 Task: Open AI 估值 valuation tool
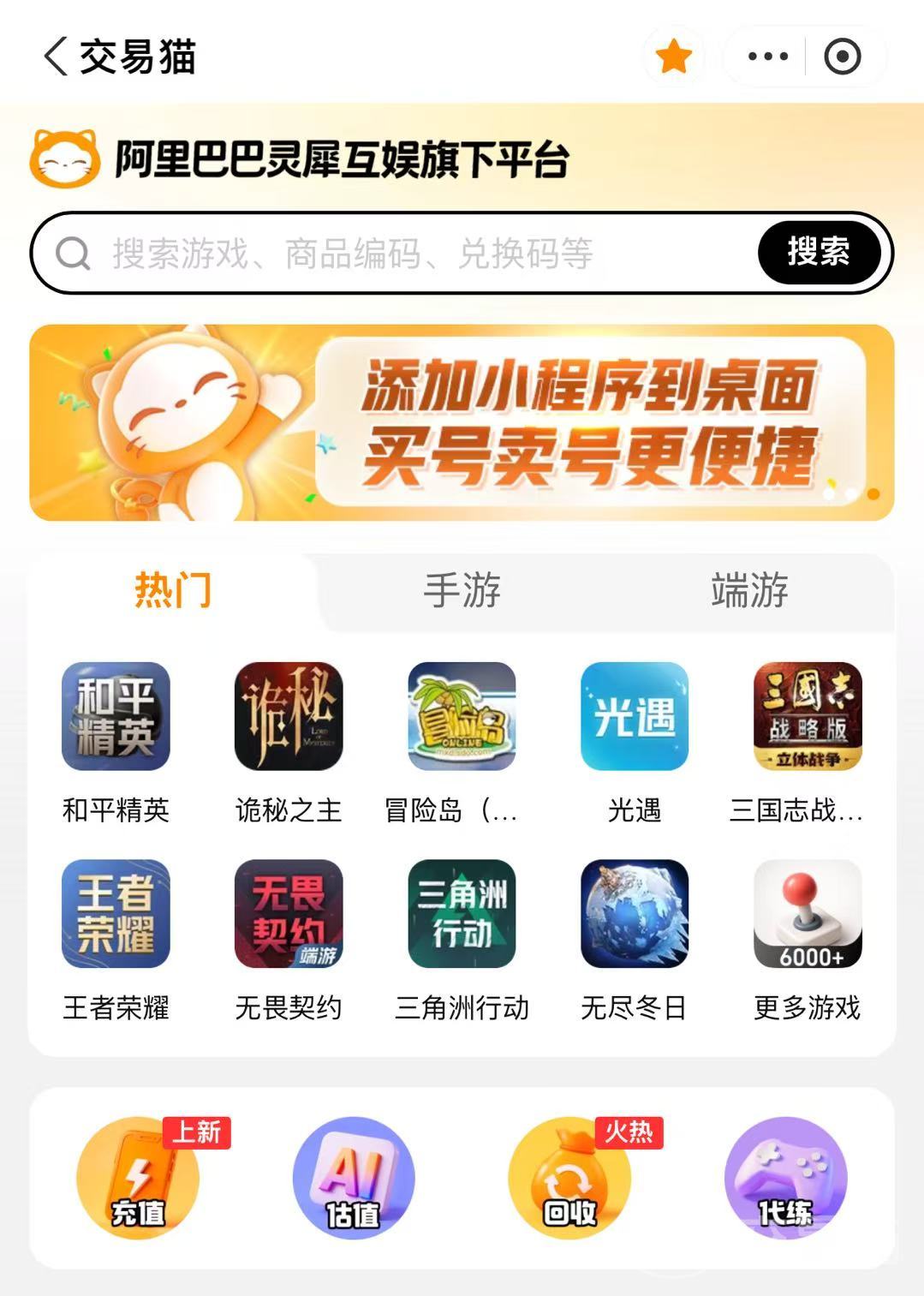(x=354, y=1178)
